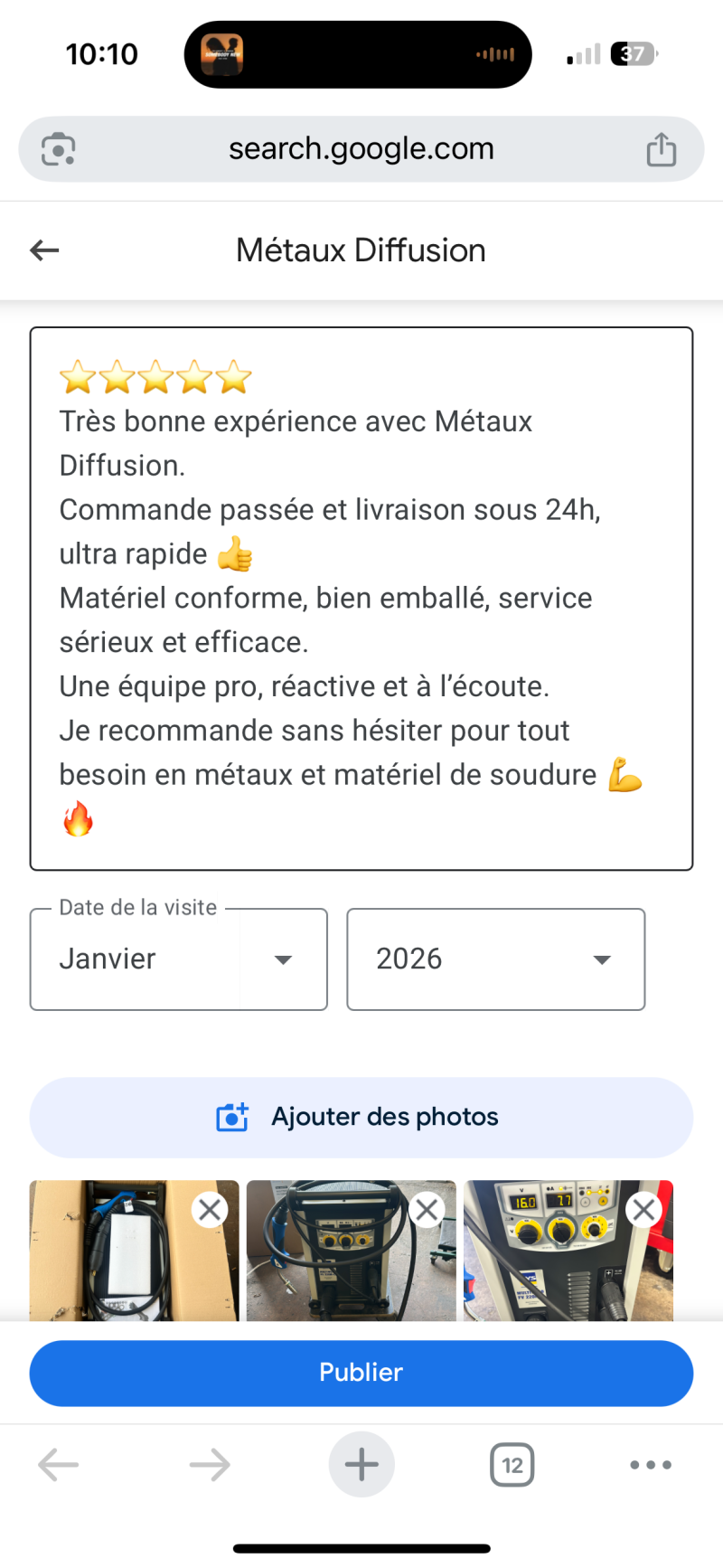Open a new browser tab
723x1568 pixels.
click(x=361, y=1465)
